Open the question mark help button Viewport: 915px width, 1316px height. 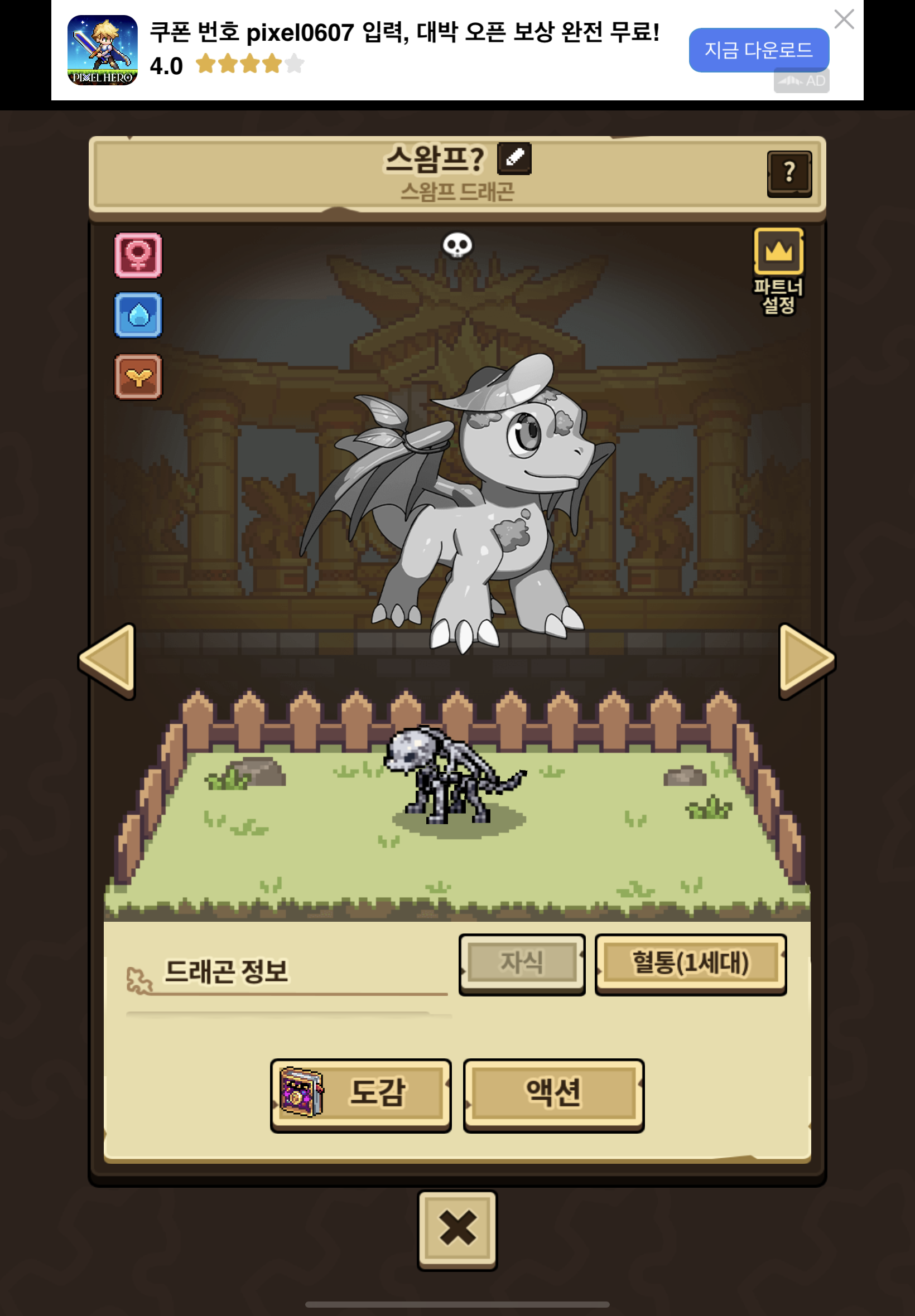click(x=789, y=173)
